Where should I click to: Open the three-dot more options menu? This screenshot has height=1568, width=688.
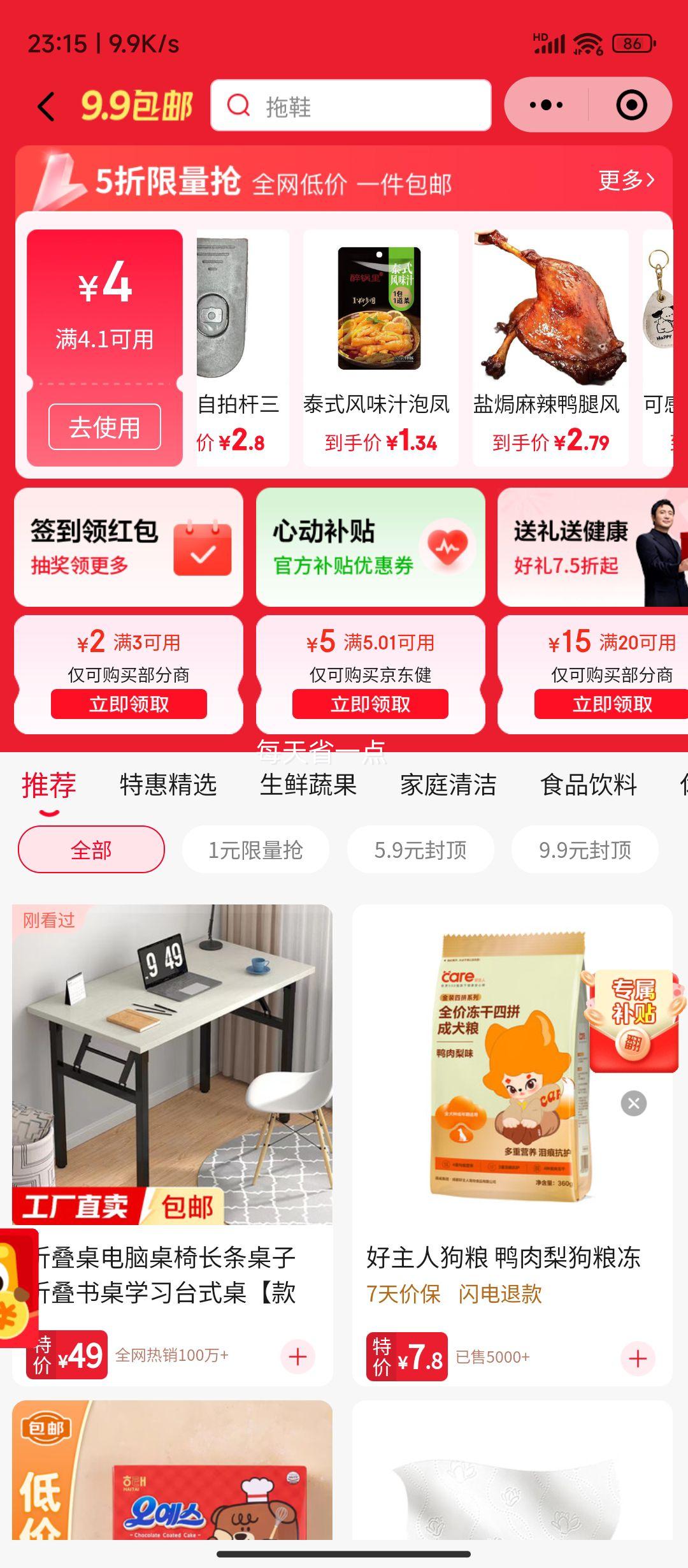547,105
